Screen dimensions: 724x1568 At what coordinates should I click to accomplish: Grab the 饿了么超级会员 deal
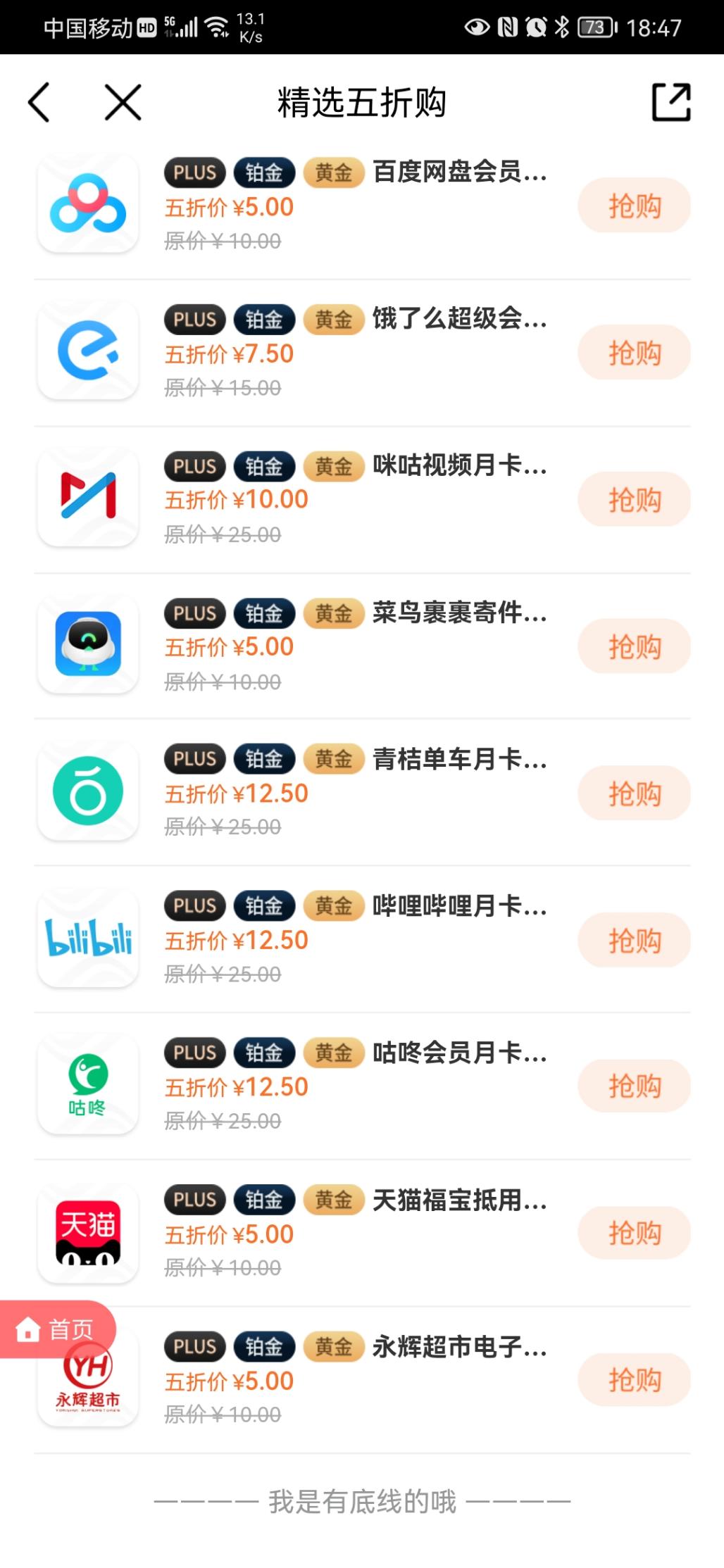[634, 353]
